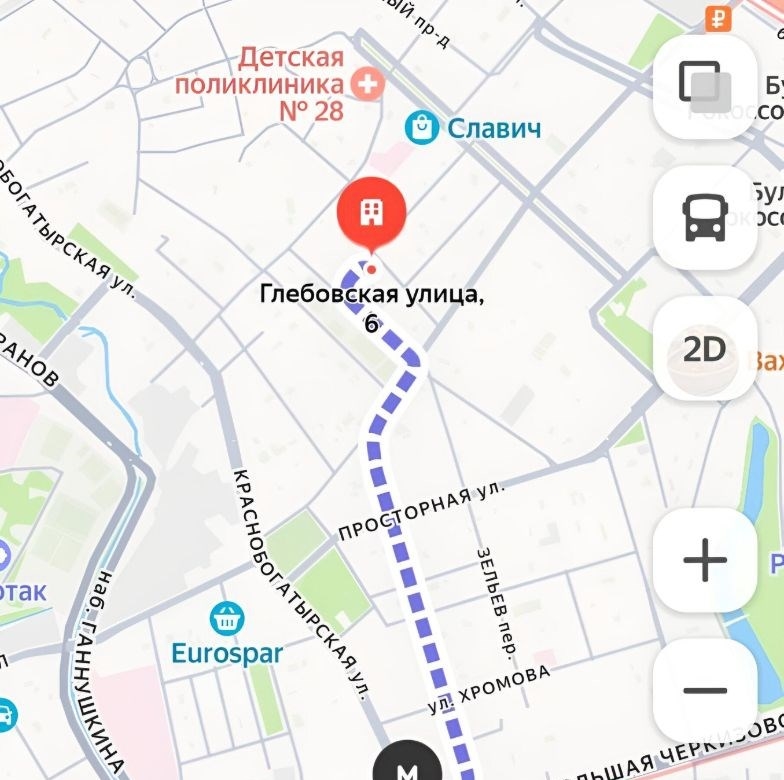Viewport: 784px width, 780px height.
Task: Open the map layers button
Action: point(704,85)
